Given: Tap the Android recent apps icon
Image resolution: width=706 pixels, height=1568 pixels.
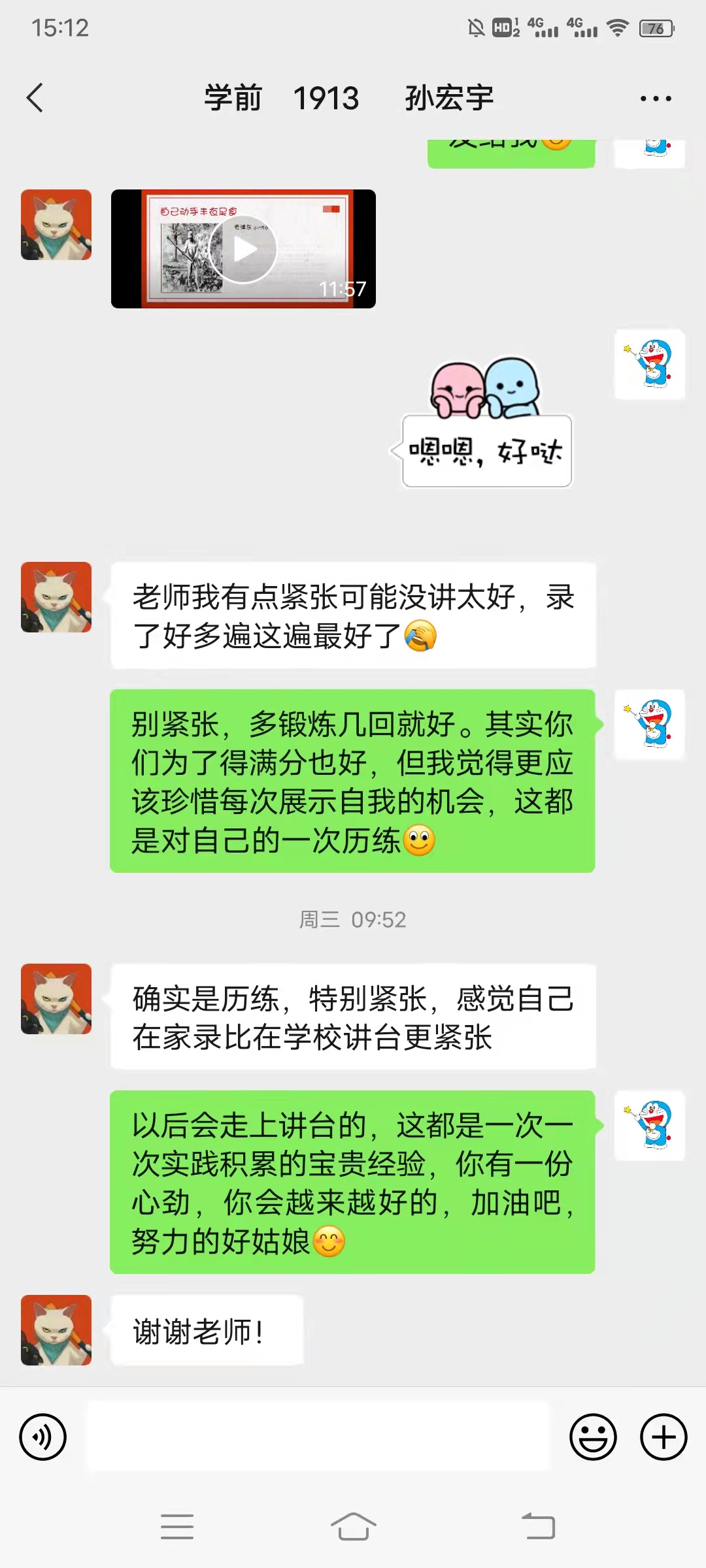Looking at the screenshot, I should [x=176, y=1526].
